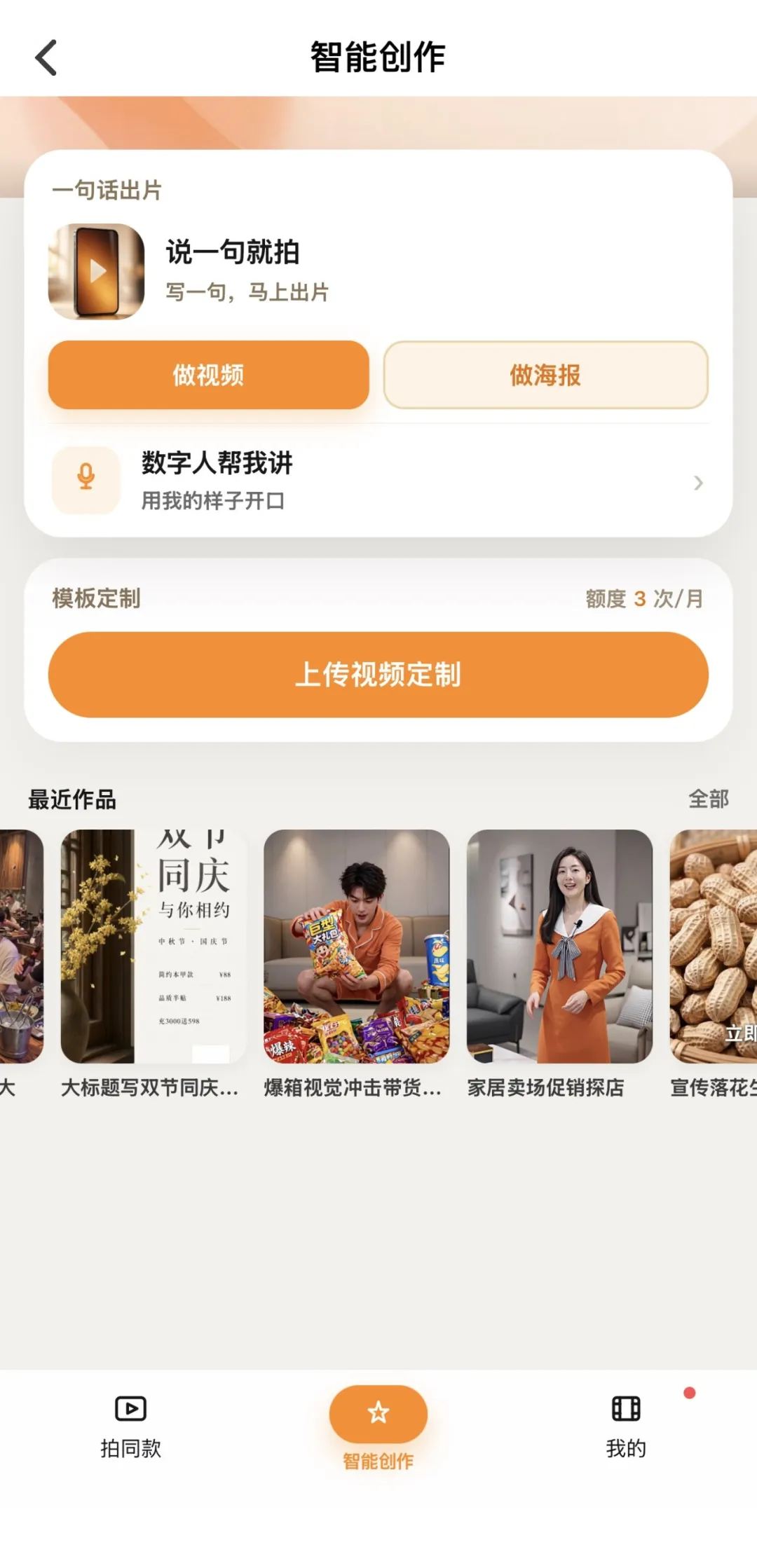Switch to the 拍同款 tab
This screenshot has width=757, height=1568.
click(x=130, y=1426)
